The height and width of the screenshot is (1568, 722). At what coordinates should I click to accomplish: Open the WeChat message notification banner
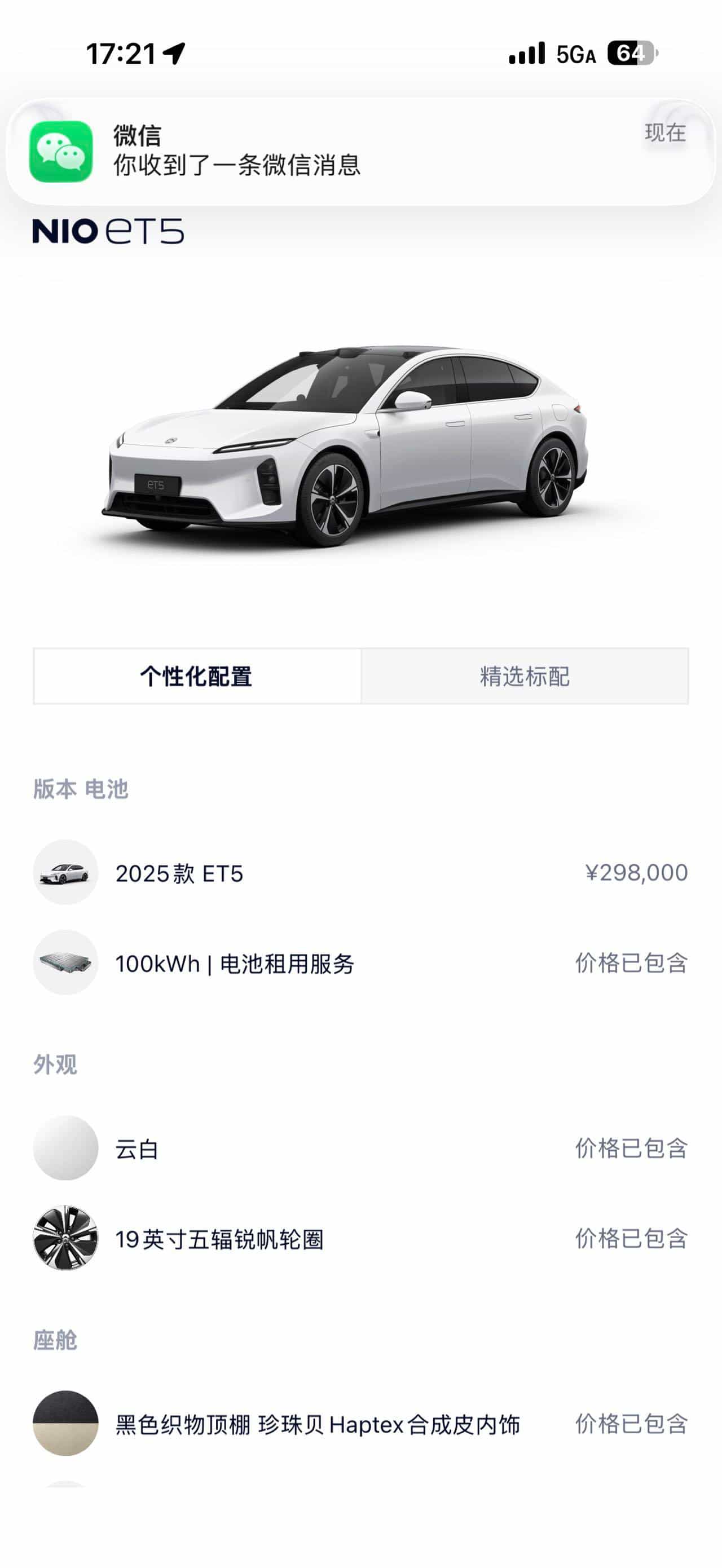coord(360,152)
